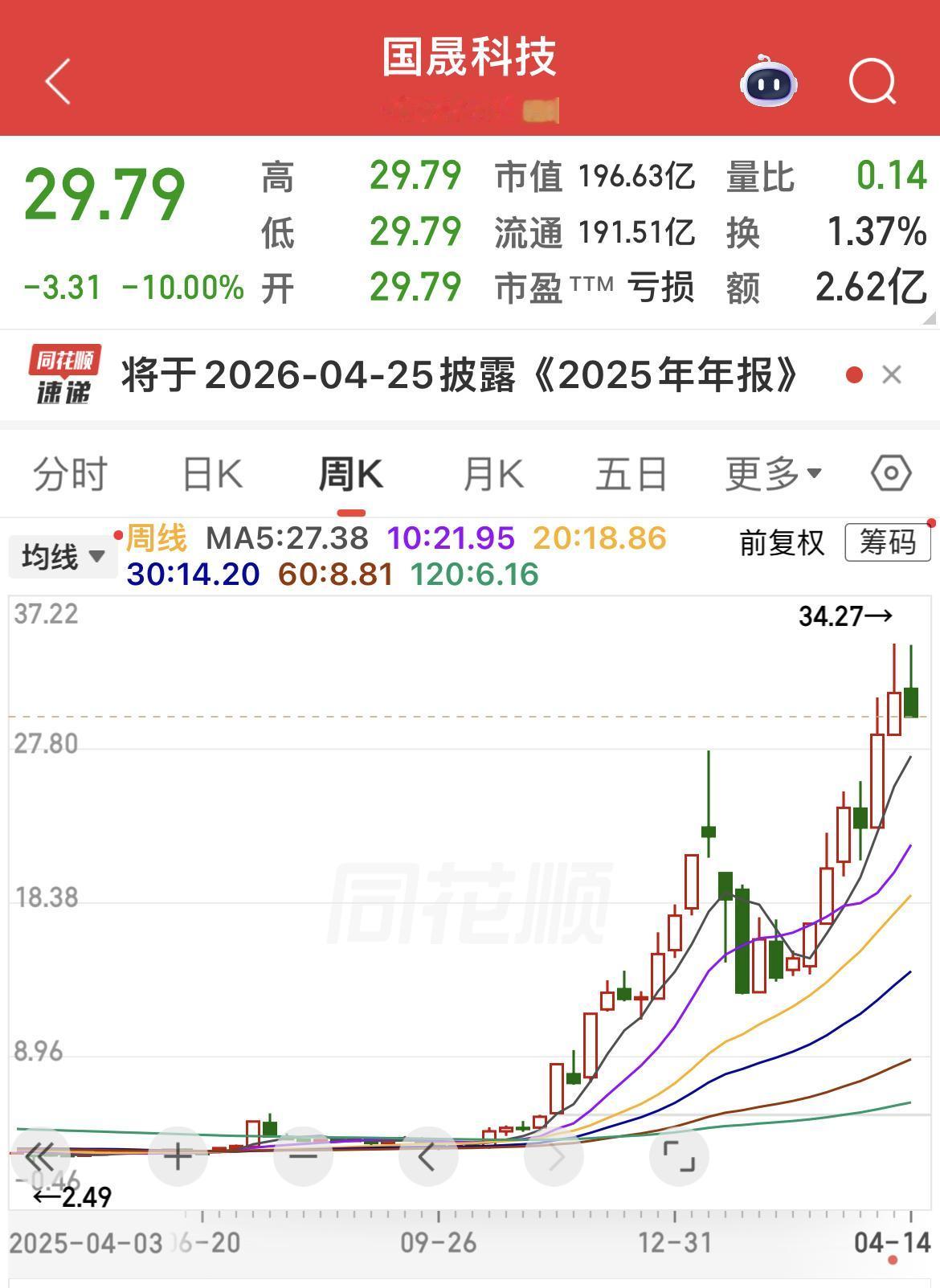Viewport: 940px width, 1288px height.
Task: Tap the back arrow to exit stock page
Action: pyautogui.click(x=56, y=83)
